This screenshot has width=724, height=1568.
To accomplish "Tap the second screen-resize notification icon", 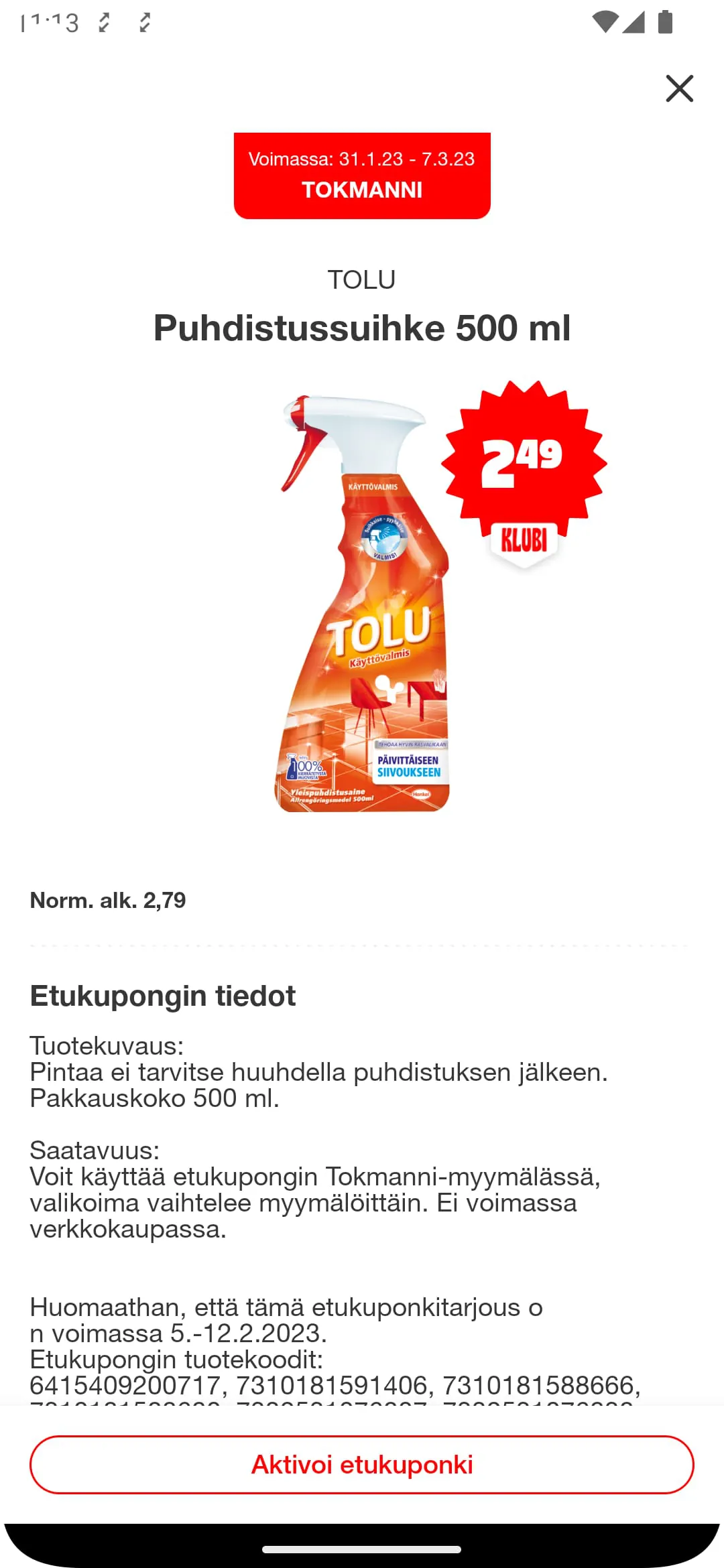I will click(x=144, y=22).
